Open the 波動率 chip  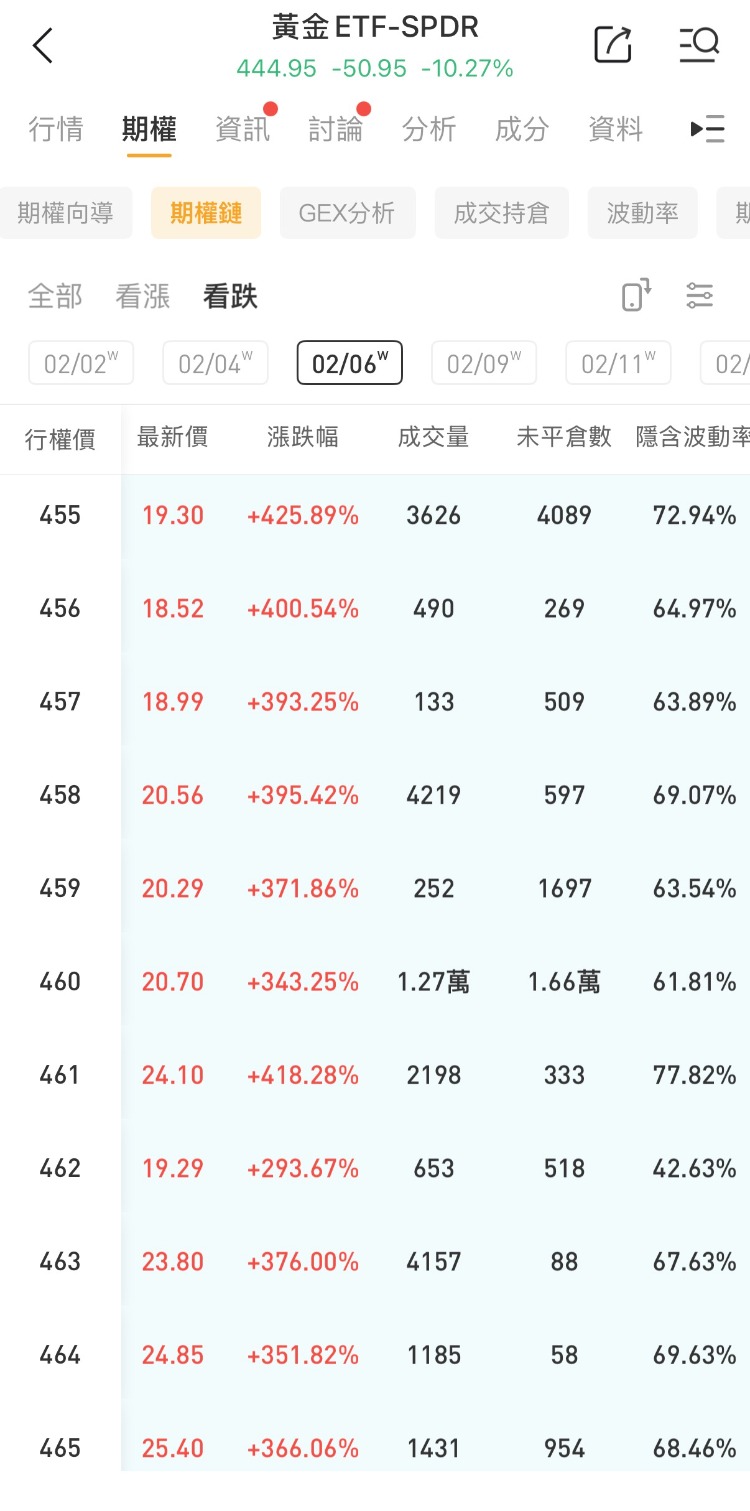pyautogui.click(x=642, y=213)
